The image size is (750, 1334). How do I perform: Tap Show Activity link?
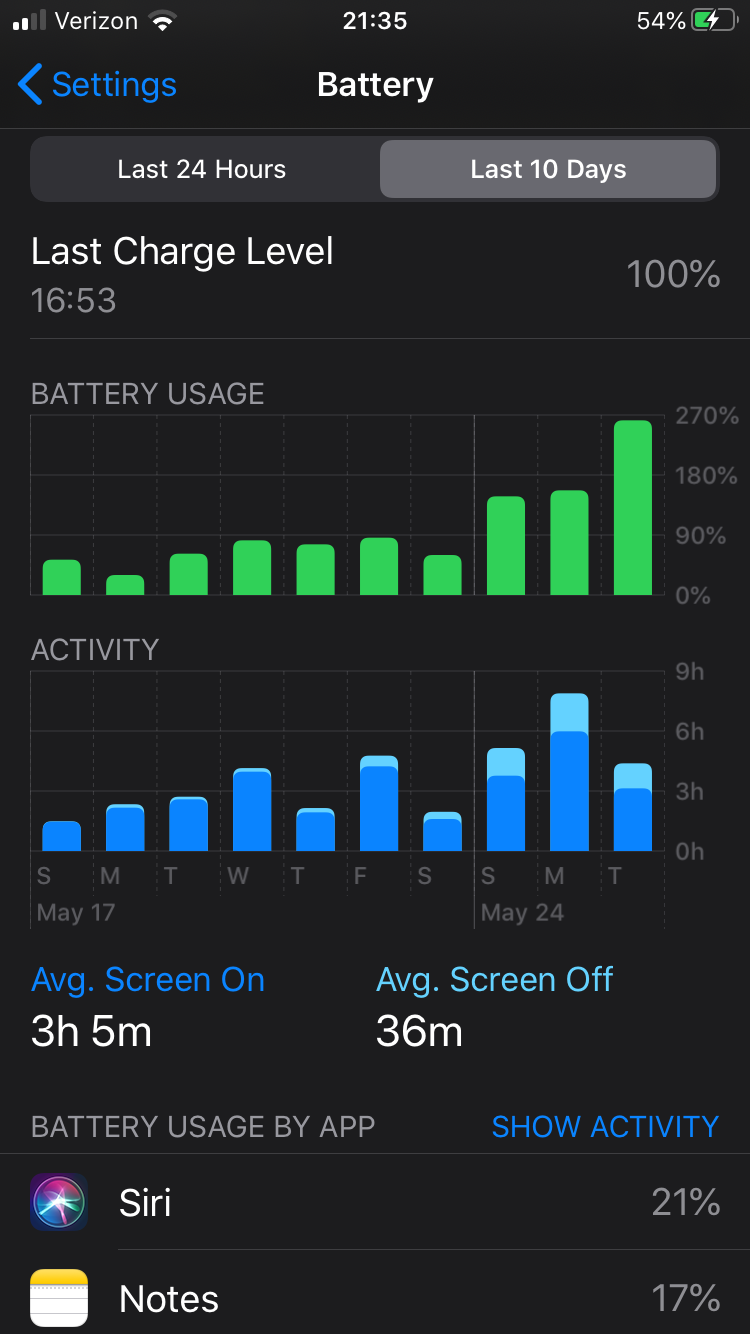pos(605,1126)
